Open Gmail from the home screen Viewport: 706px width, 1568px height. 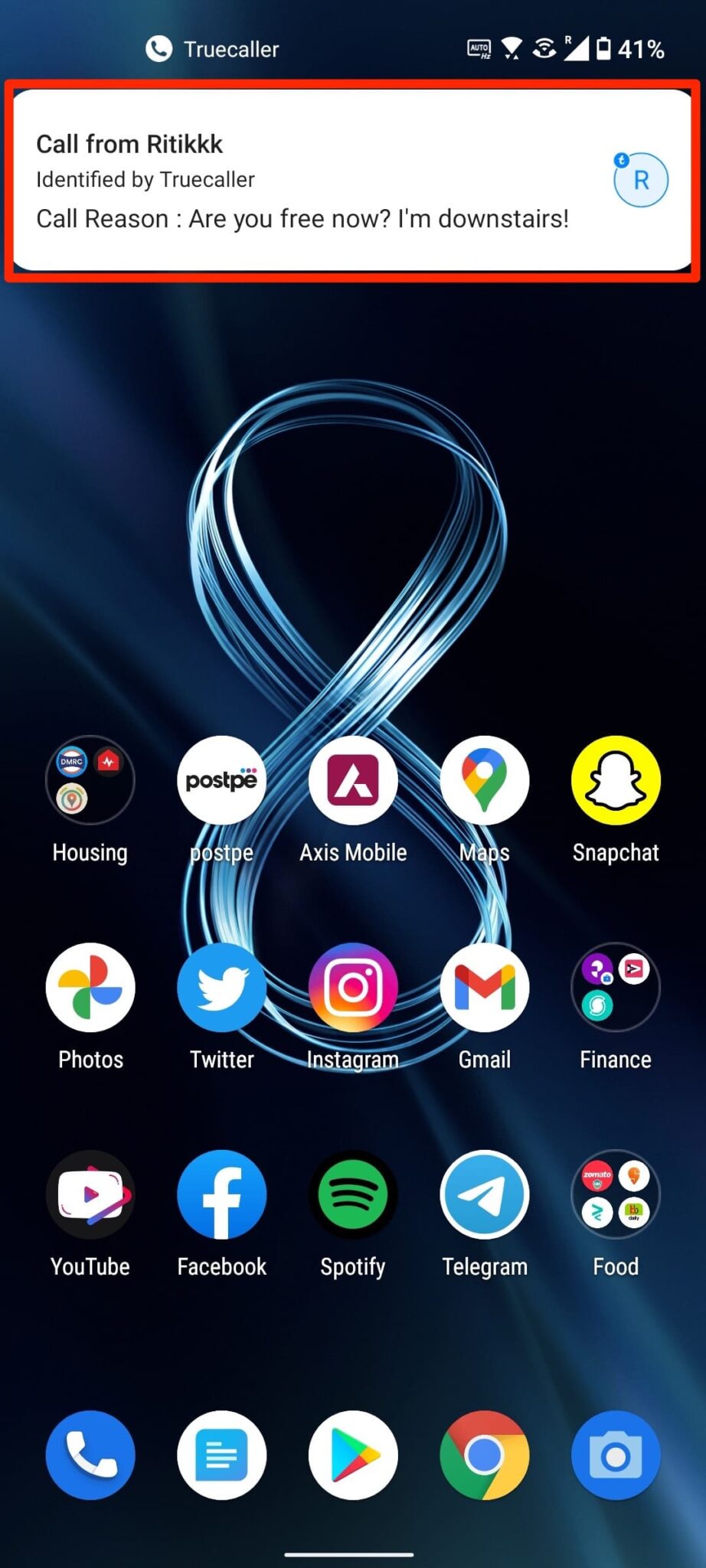coord(484,987)
